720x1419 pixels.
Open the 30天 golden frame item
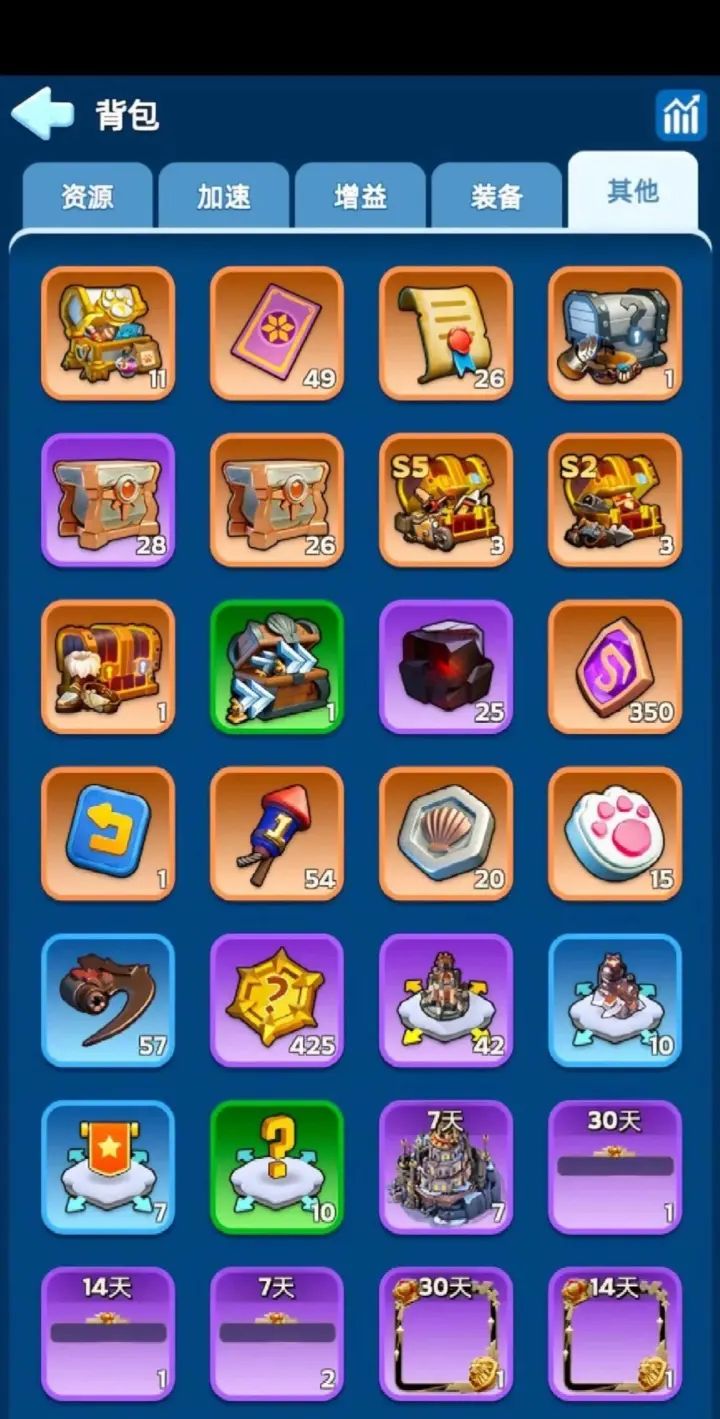pyautogui.click(x=446, y=1334)
